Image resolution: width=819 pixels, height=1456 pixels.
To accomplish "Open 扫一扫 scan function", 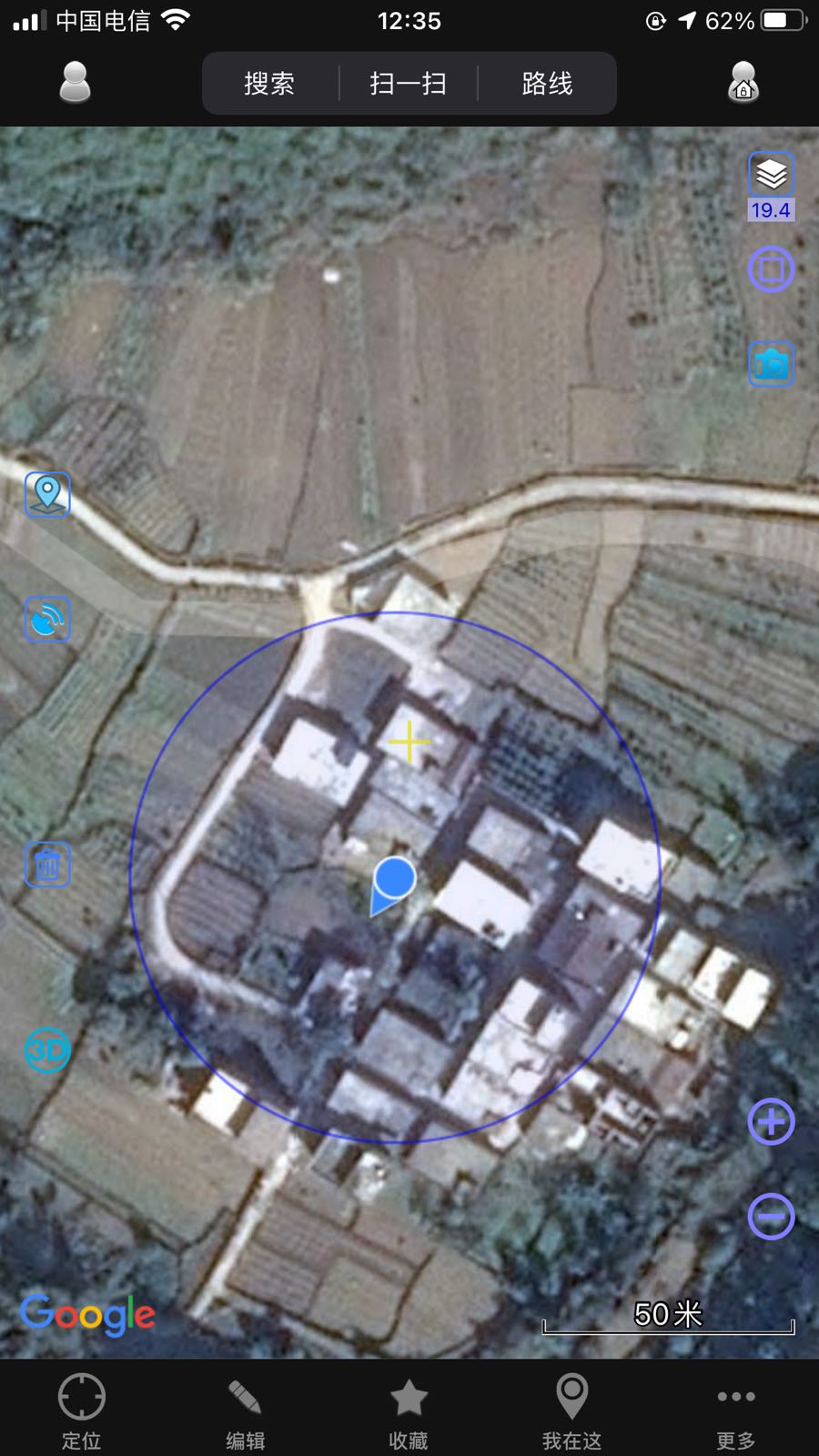I will tap(409, 84).
